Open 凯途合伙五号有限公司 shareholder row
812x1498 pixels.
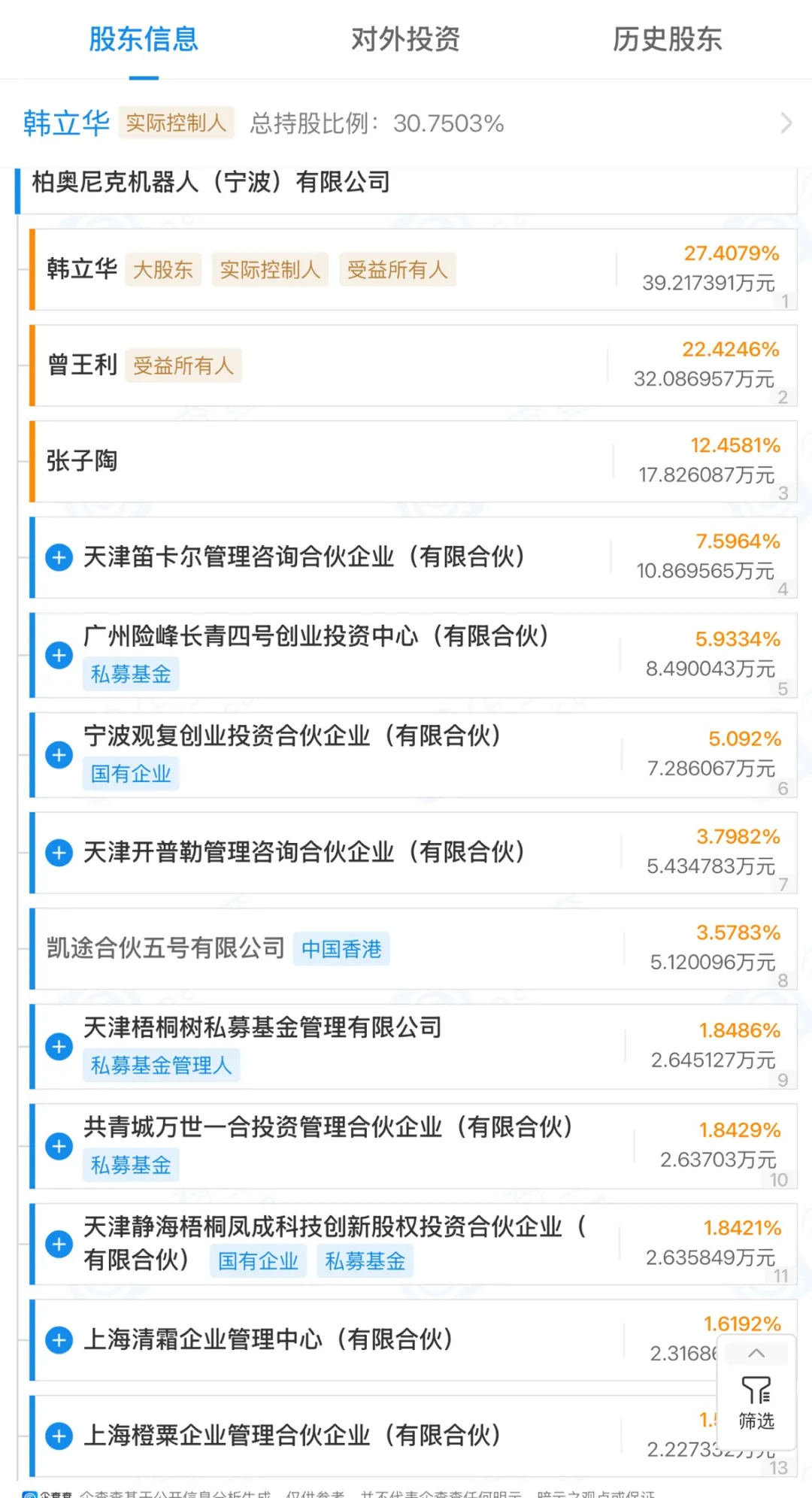[413, 948]
